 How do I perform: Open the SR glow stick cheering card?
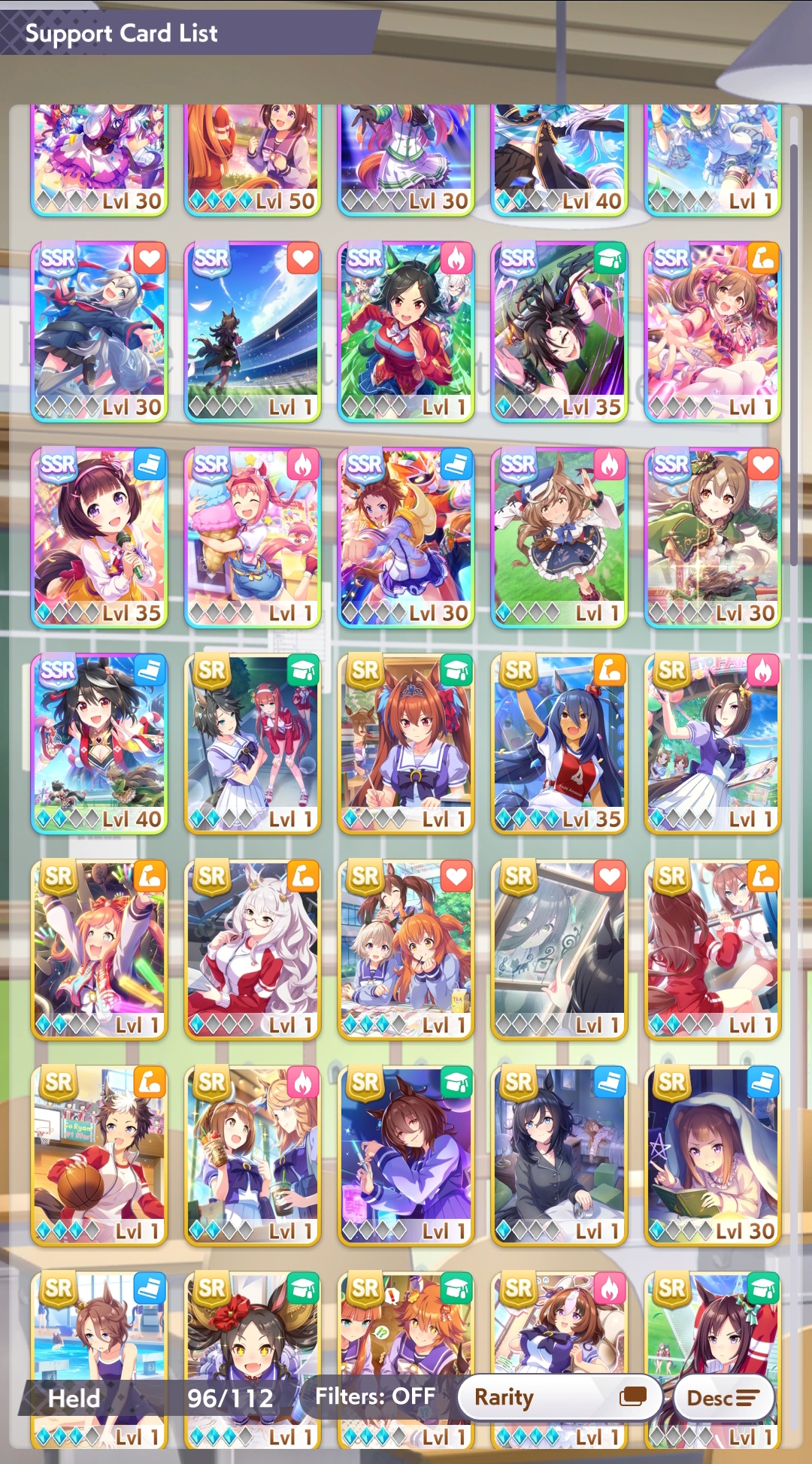[99, 950]
